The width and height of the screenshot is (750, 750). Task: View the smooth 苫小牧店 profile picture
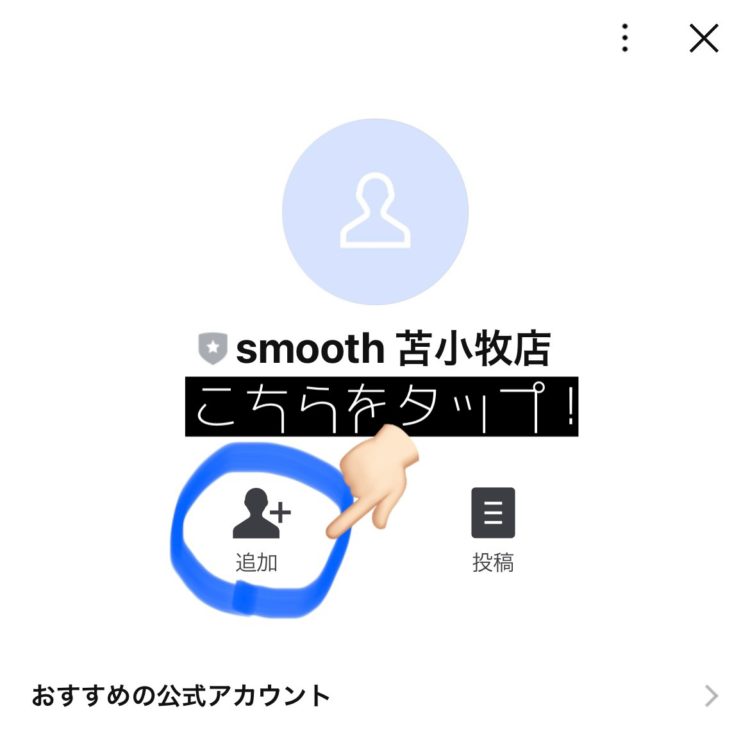click(375, 212)
